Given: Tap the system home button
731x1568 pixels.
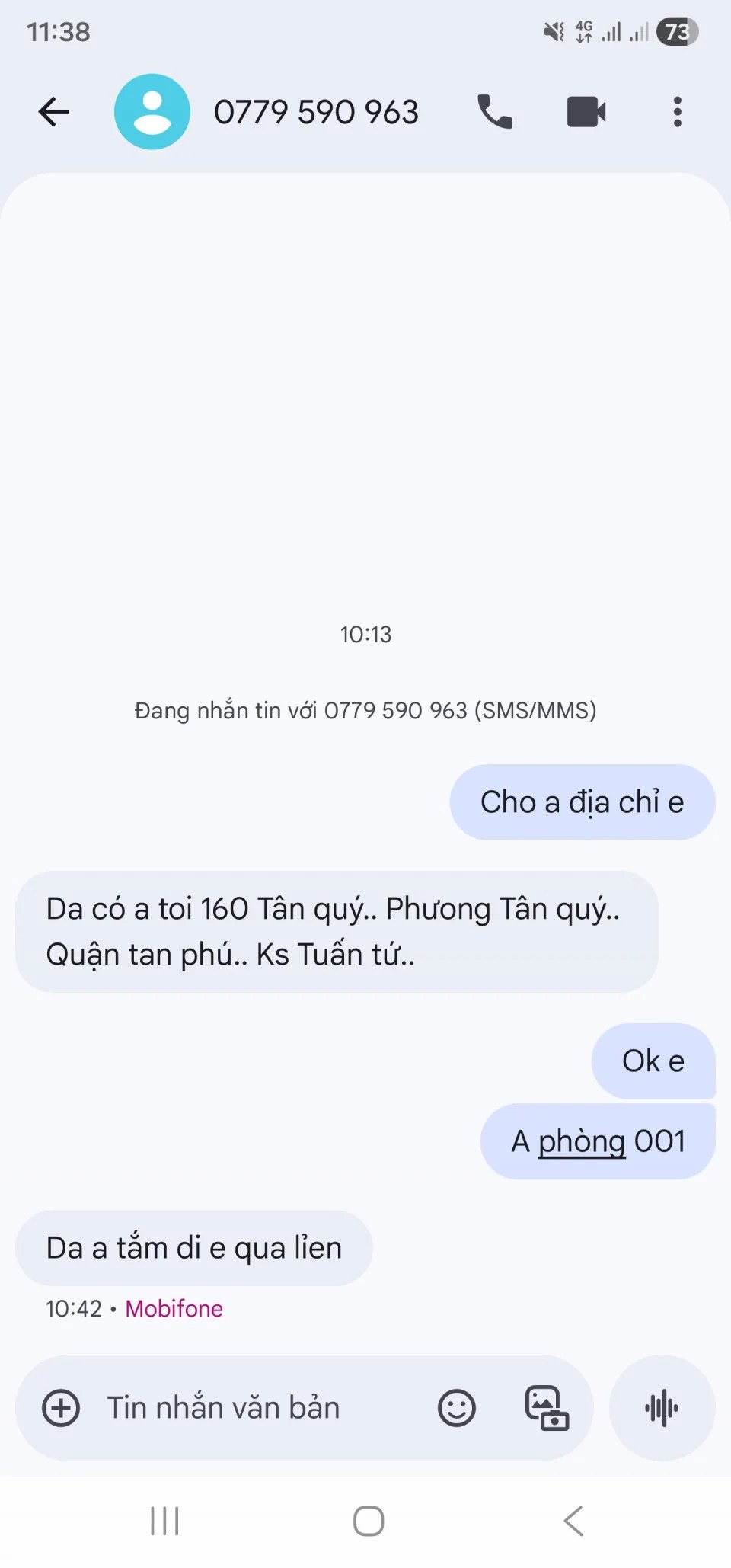Looking at the screenshot, I should (x=369, y=1521).
